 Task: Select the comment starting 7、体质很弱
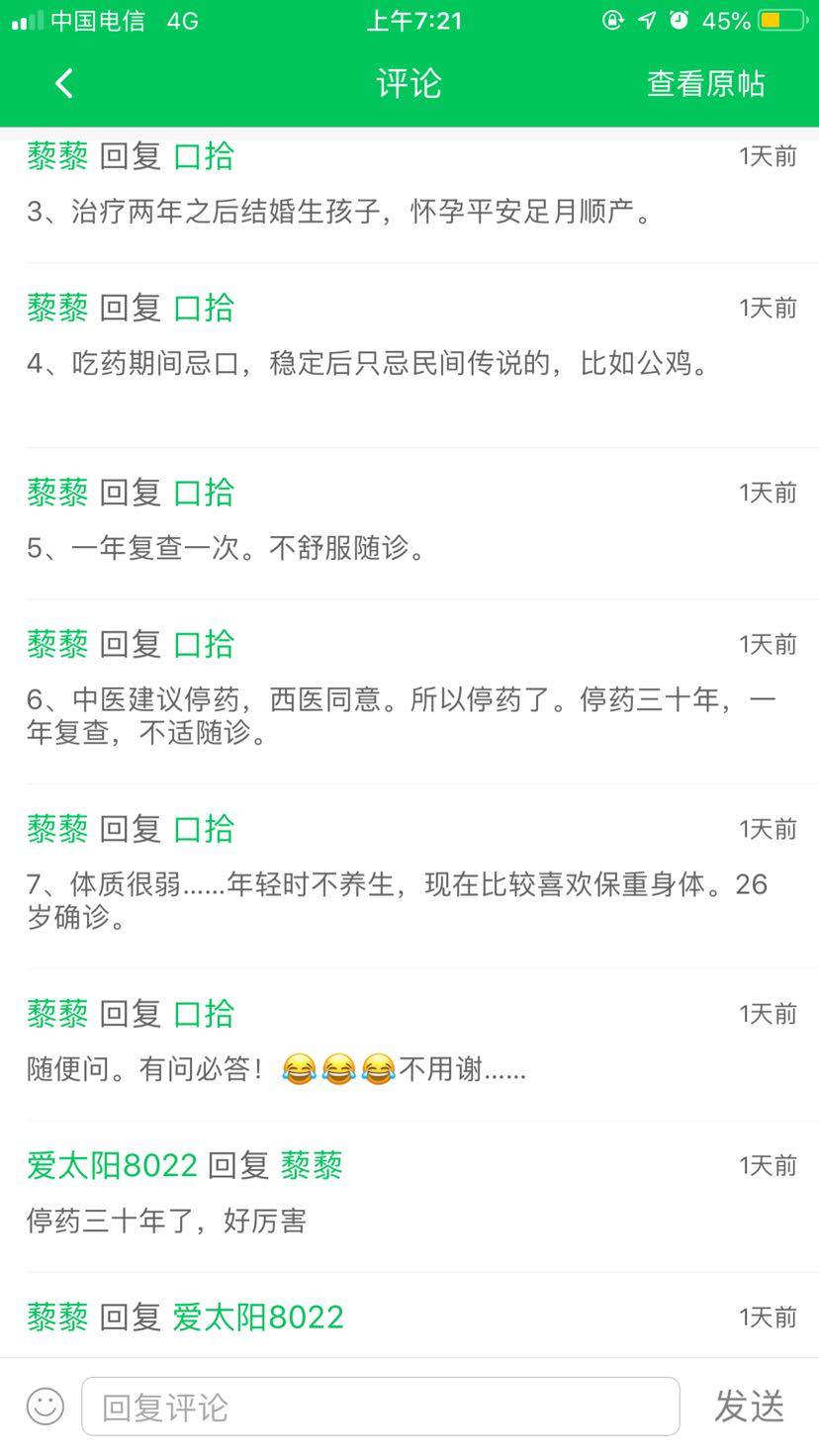coord(396,901)
